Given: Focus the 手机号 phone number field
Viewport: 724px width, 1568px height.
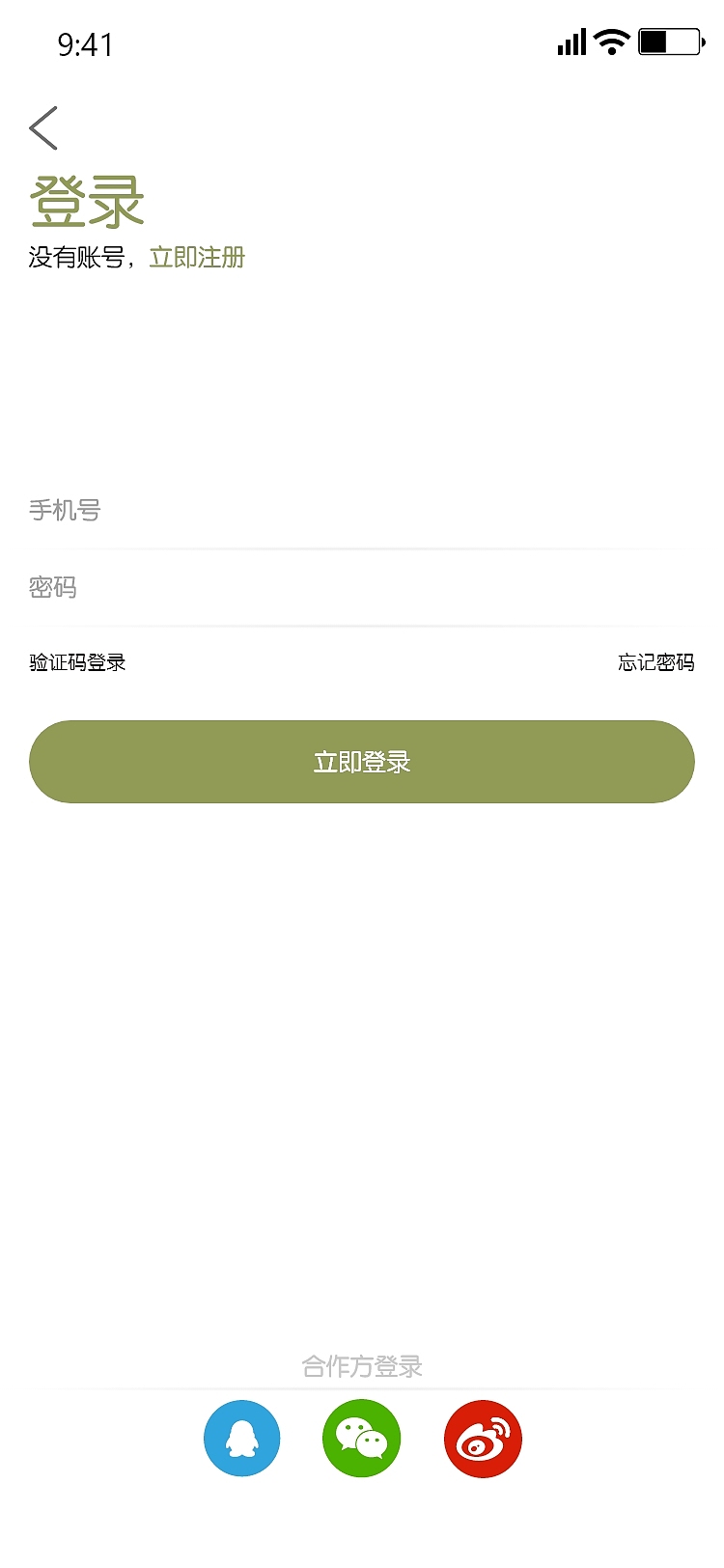Looking at the screenshot, I should click(x=193, y=510).
